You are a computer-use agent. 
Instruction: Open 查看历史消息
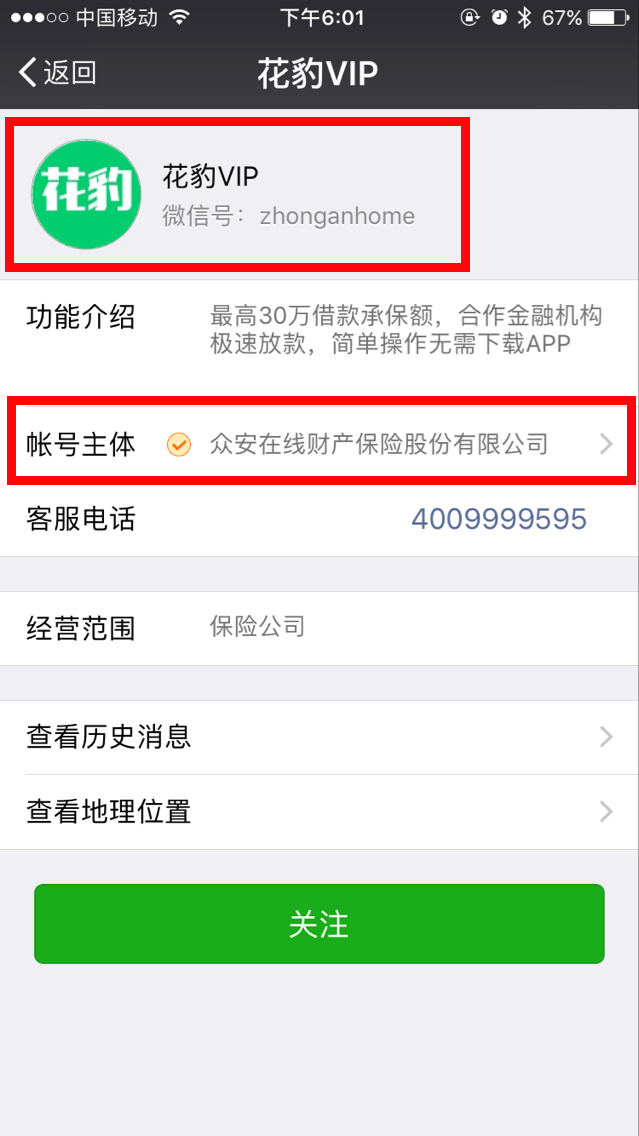(320, 738)
